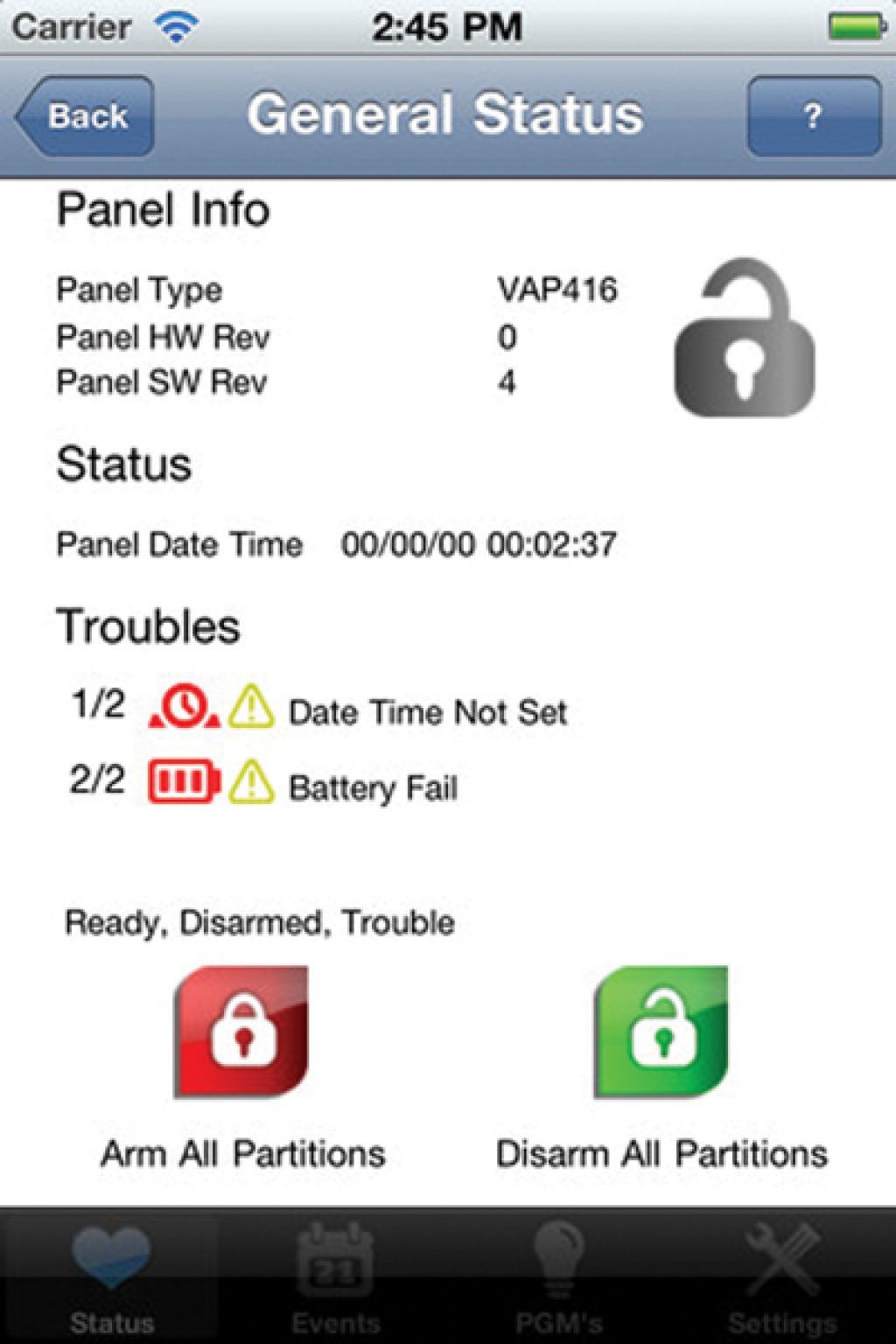Disarm all partitions with green lock
The height and width of the screenshot is (1344, 896).
(661, 1032)
